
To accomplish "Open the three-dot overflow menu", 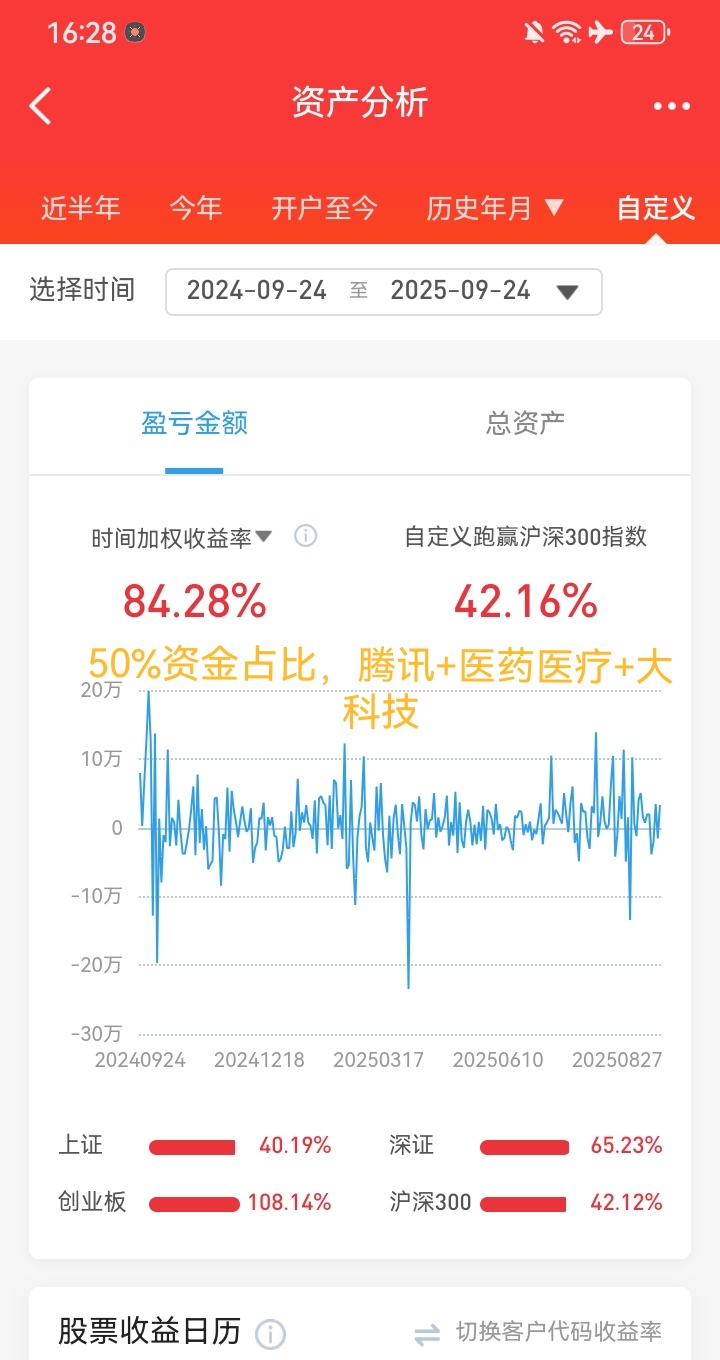I will coord(671,106).
